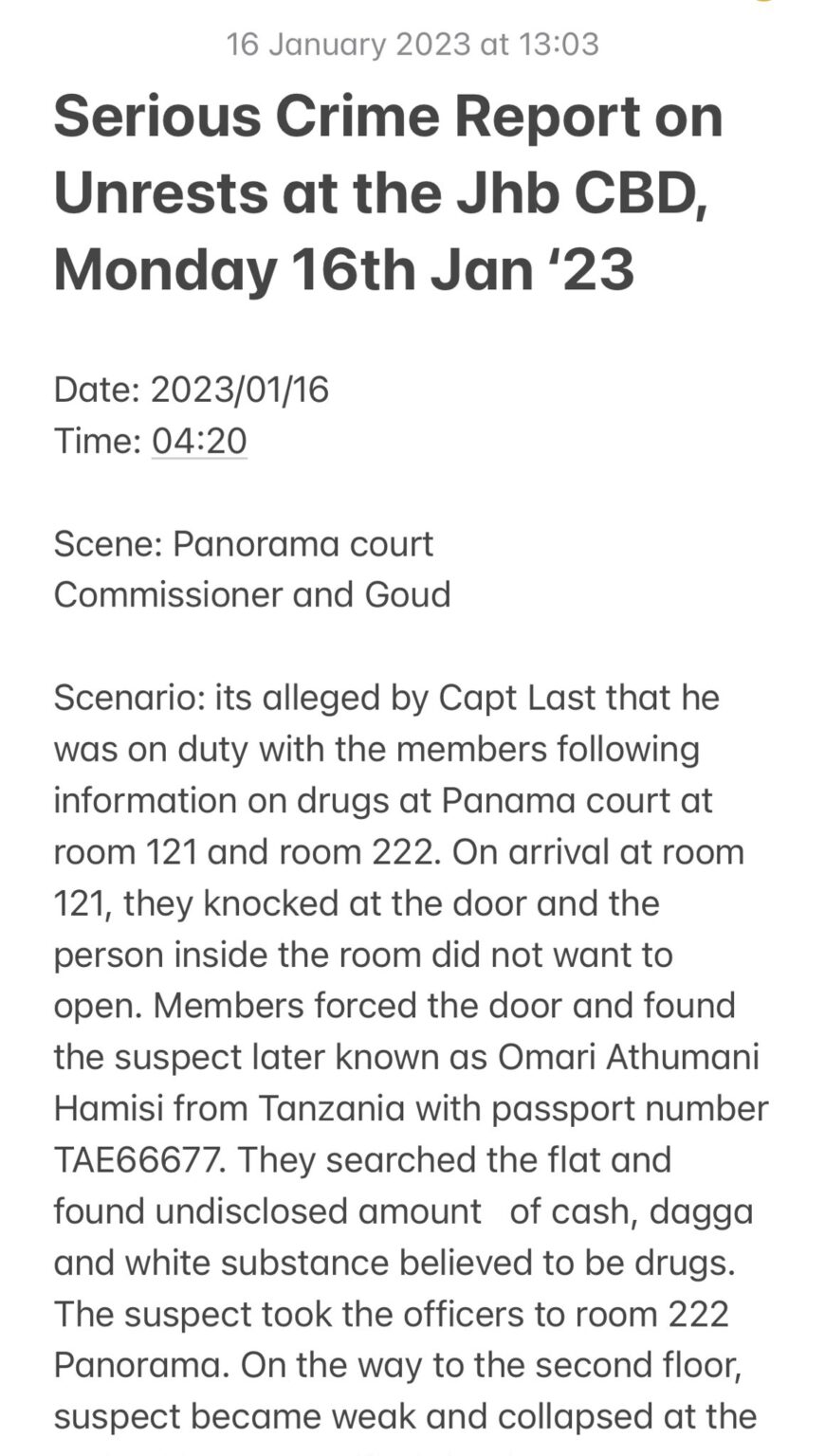The width and height of the screenshot is (825, 1456).
Task: Open the underlined 04:20 time link
Action: (199, 441)
